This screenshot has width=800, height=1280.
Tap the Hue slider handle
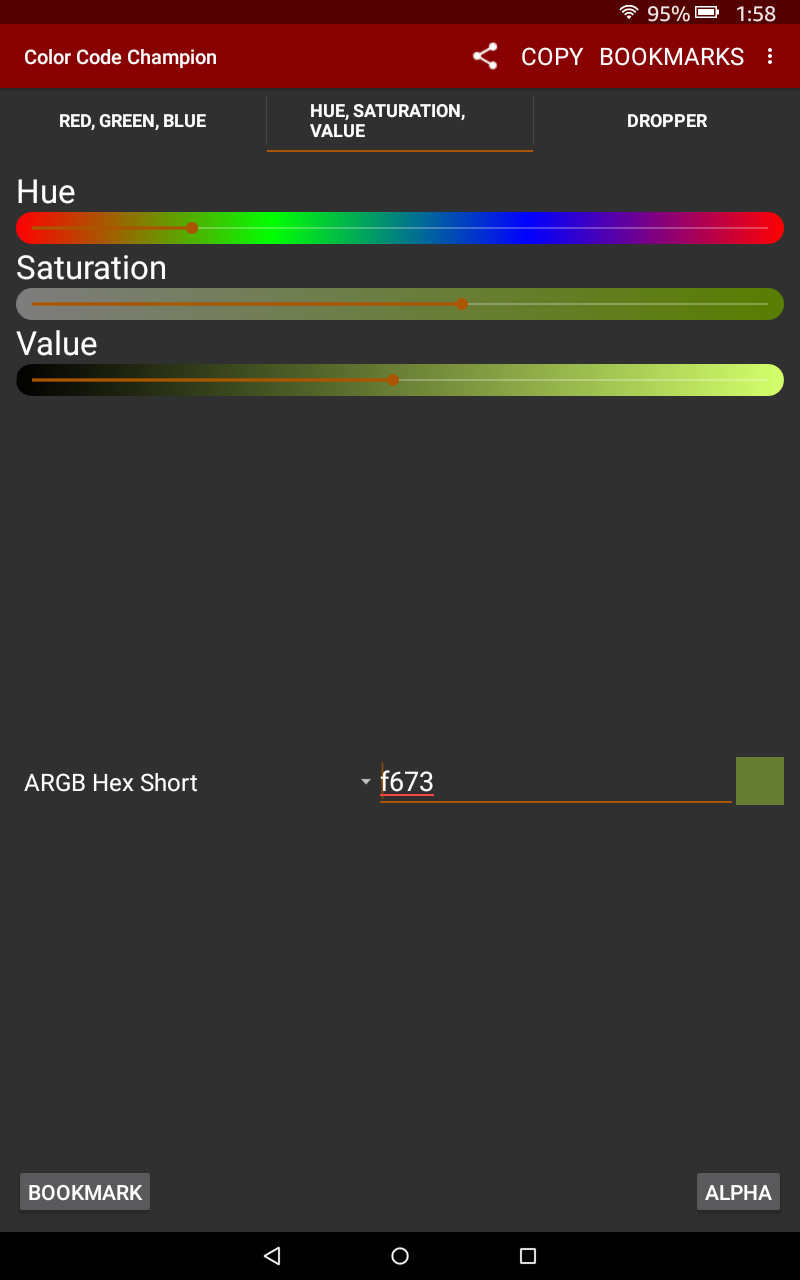[x=191, y=228]
